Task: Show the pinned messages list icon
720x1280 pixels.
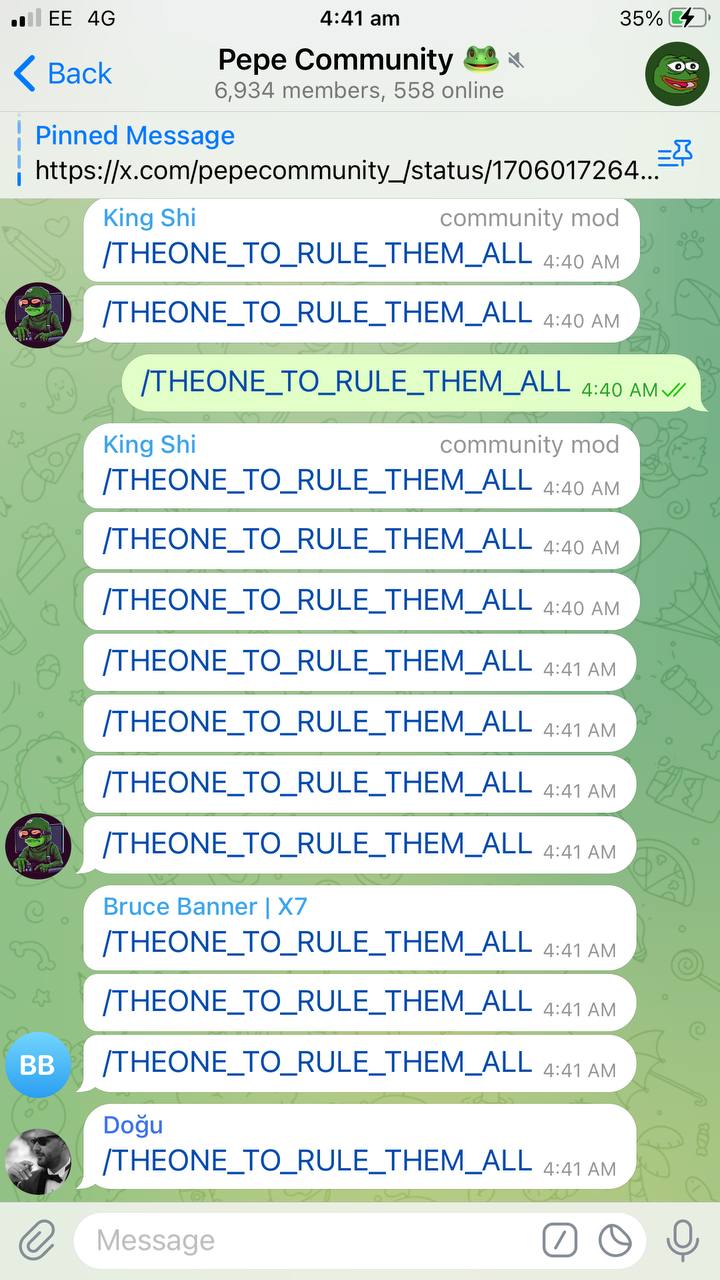Action: tap(675, 155)
